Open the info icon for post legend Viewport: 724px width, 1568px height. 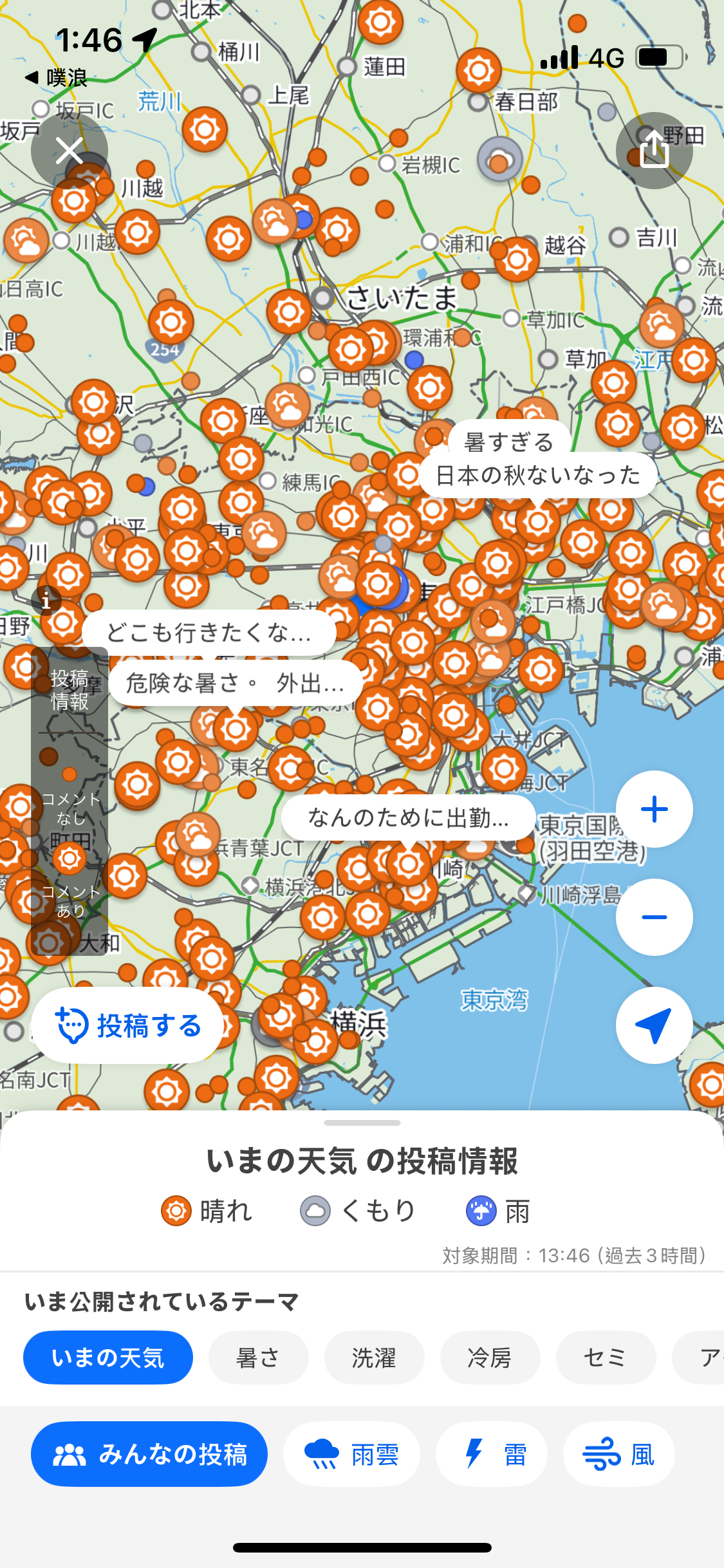tap(46, 601)
